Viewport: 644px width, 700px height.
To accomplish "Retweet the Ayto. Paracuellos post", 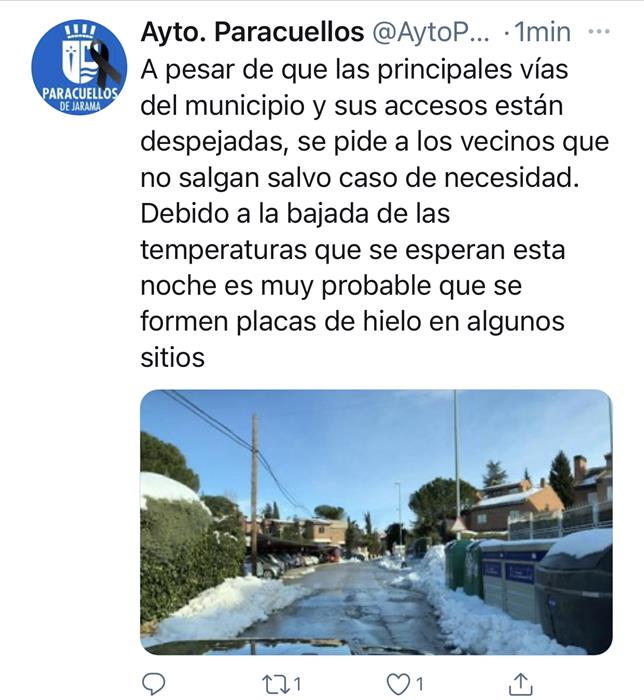I will point(278,684).
